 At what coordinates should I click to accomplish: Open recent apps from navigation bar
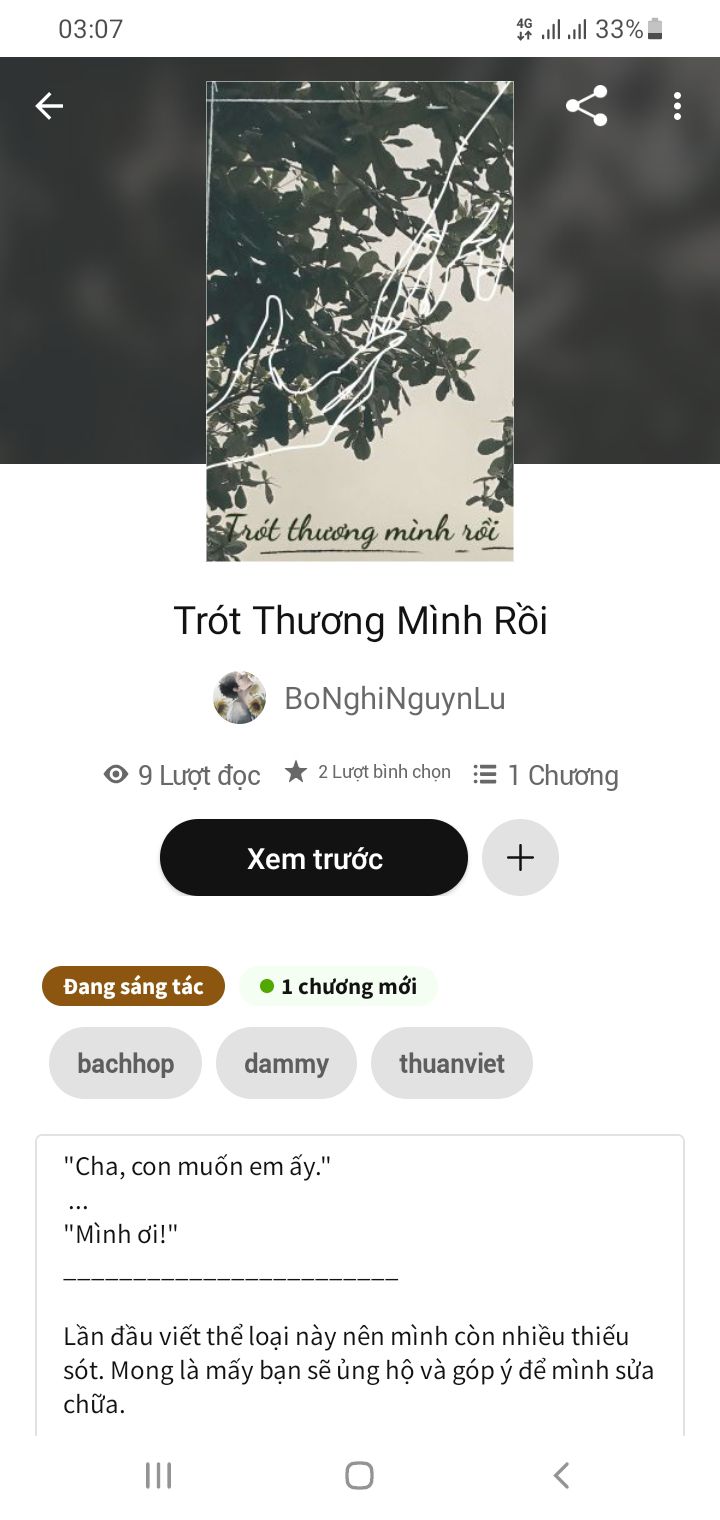coord(158,1475)
